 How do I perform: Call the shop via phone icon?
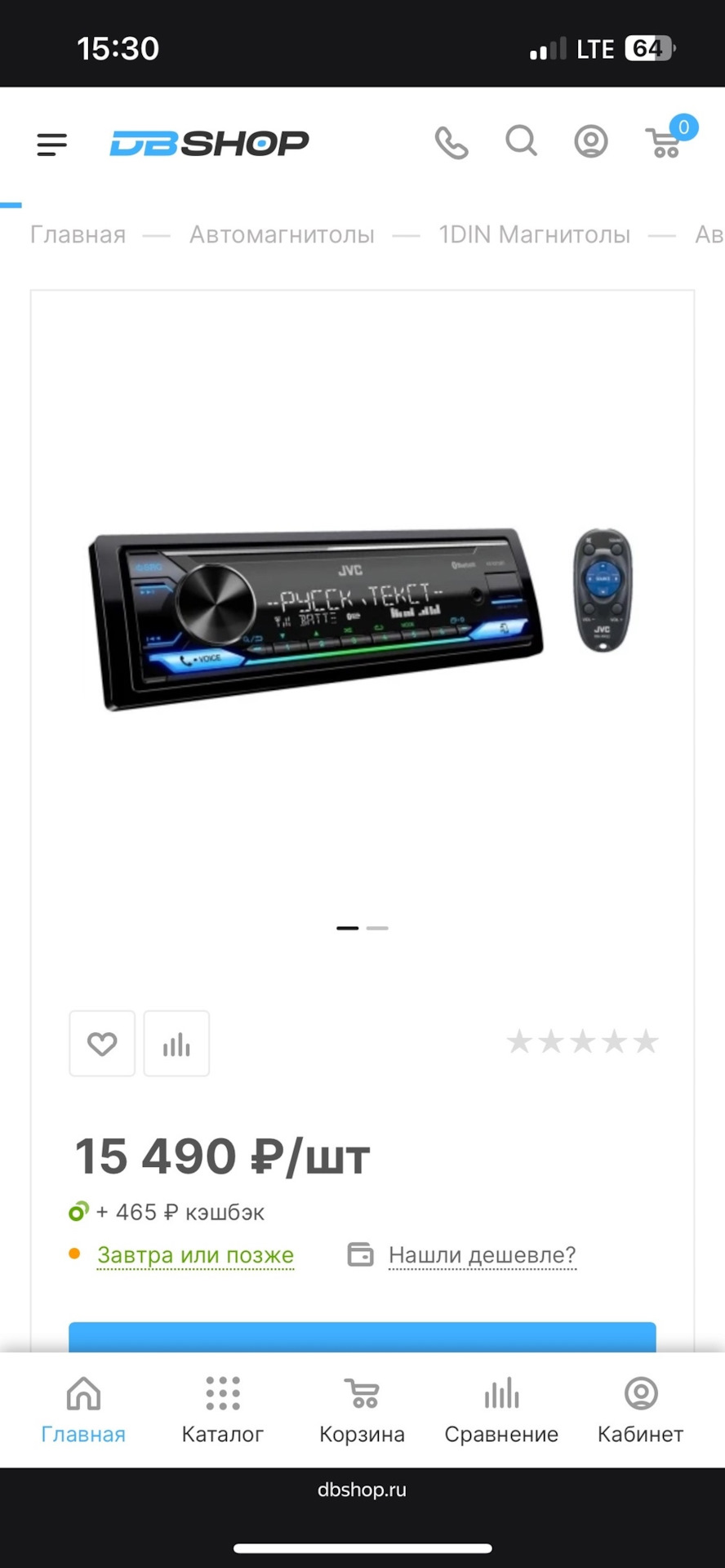pos(451,143)
